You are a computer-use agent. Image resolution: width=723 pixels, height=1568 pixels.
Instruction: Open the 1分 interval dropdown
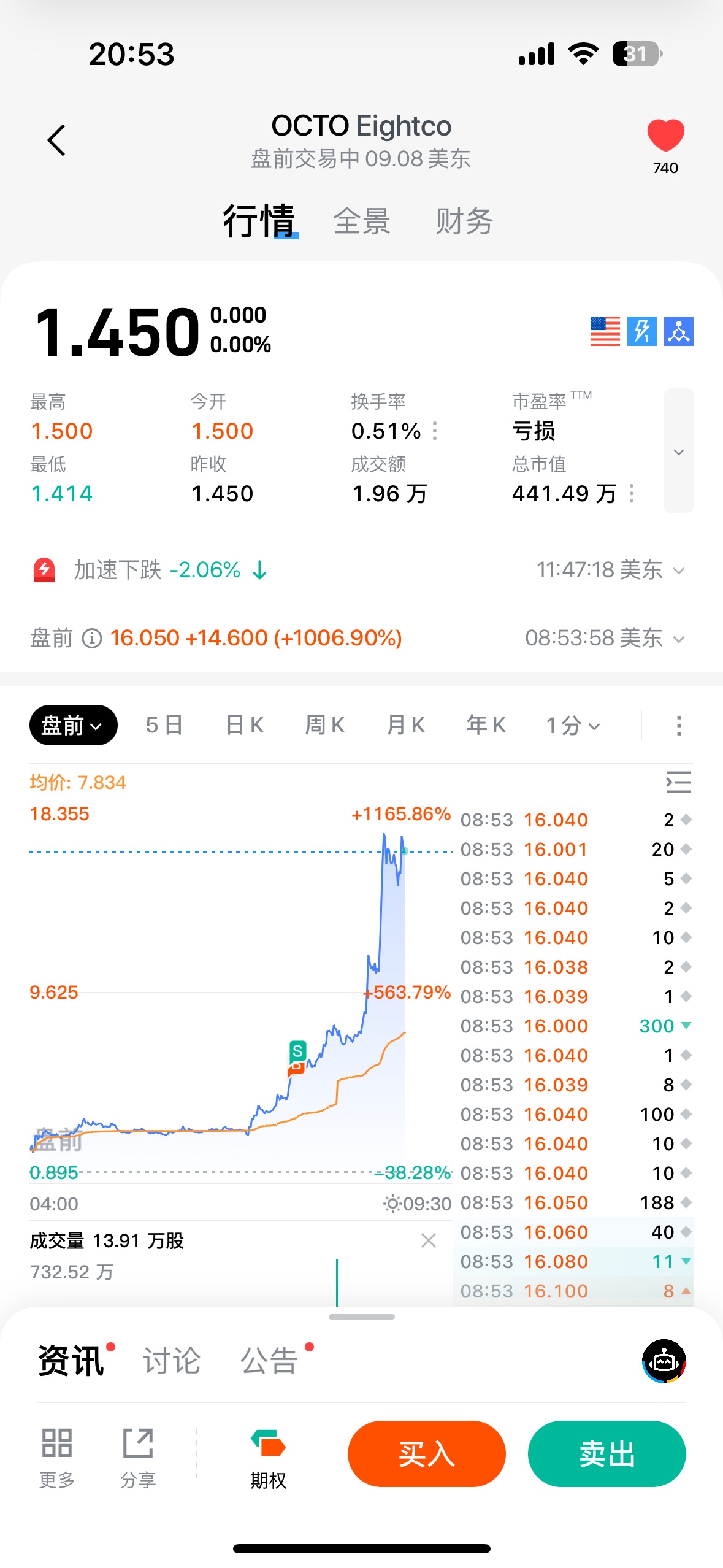[573, 725]
